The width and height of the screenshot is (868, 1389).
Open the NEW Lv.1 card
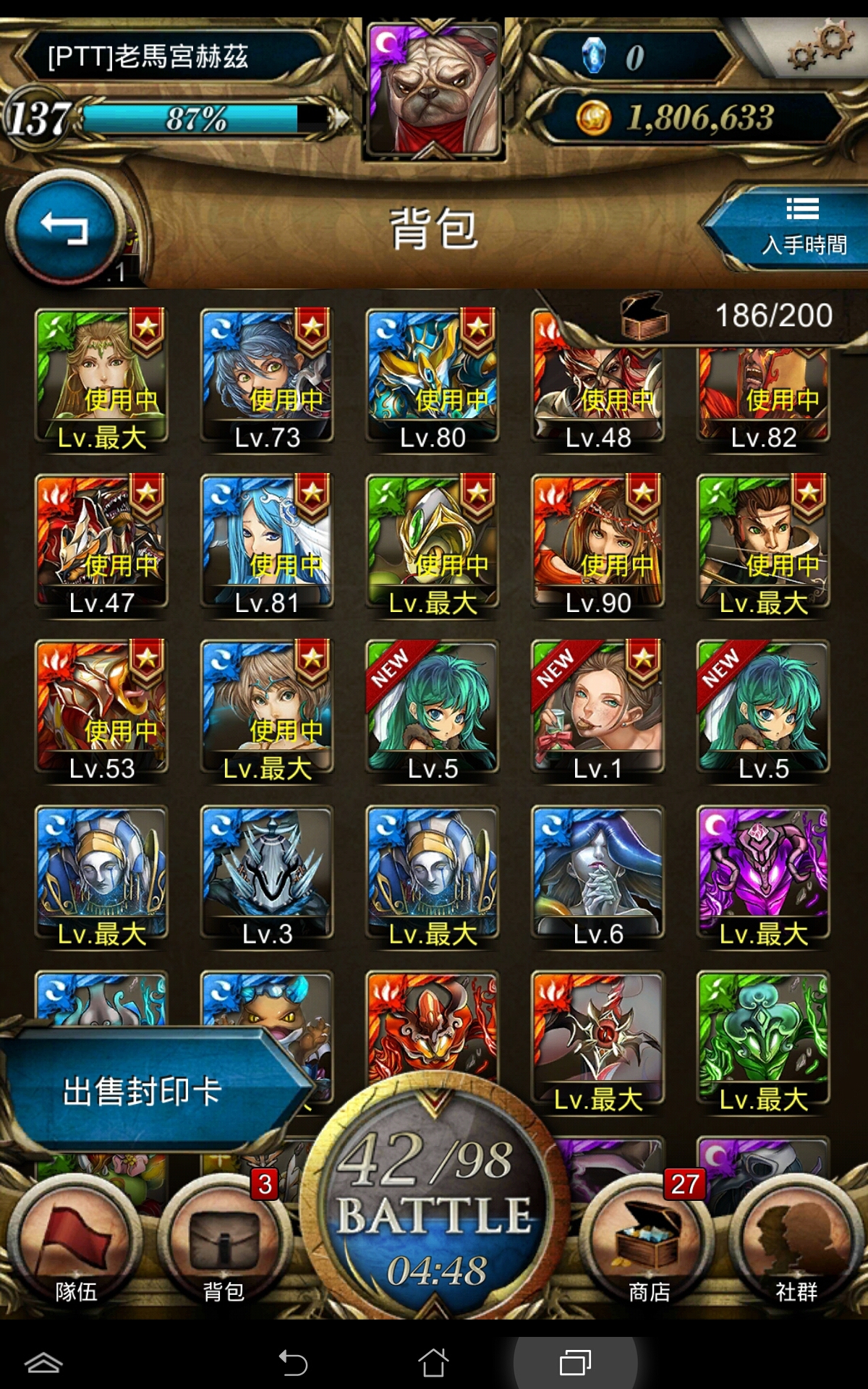597,709
